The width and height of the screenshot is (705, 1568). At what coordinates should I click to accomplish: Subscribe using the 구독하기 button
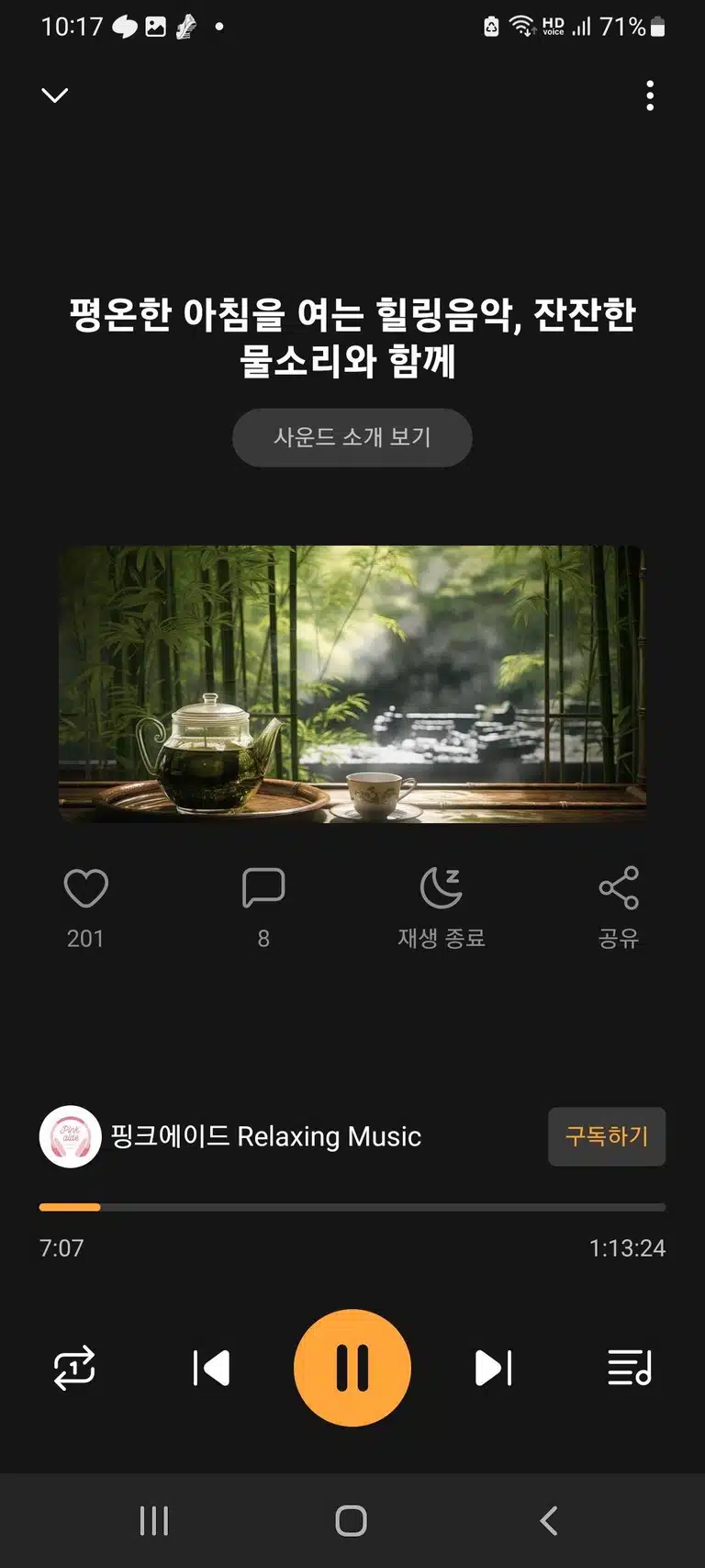click(607, 1136)
